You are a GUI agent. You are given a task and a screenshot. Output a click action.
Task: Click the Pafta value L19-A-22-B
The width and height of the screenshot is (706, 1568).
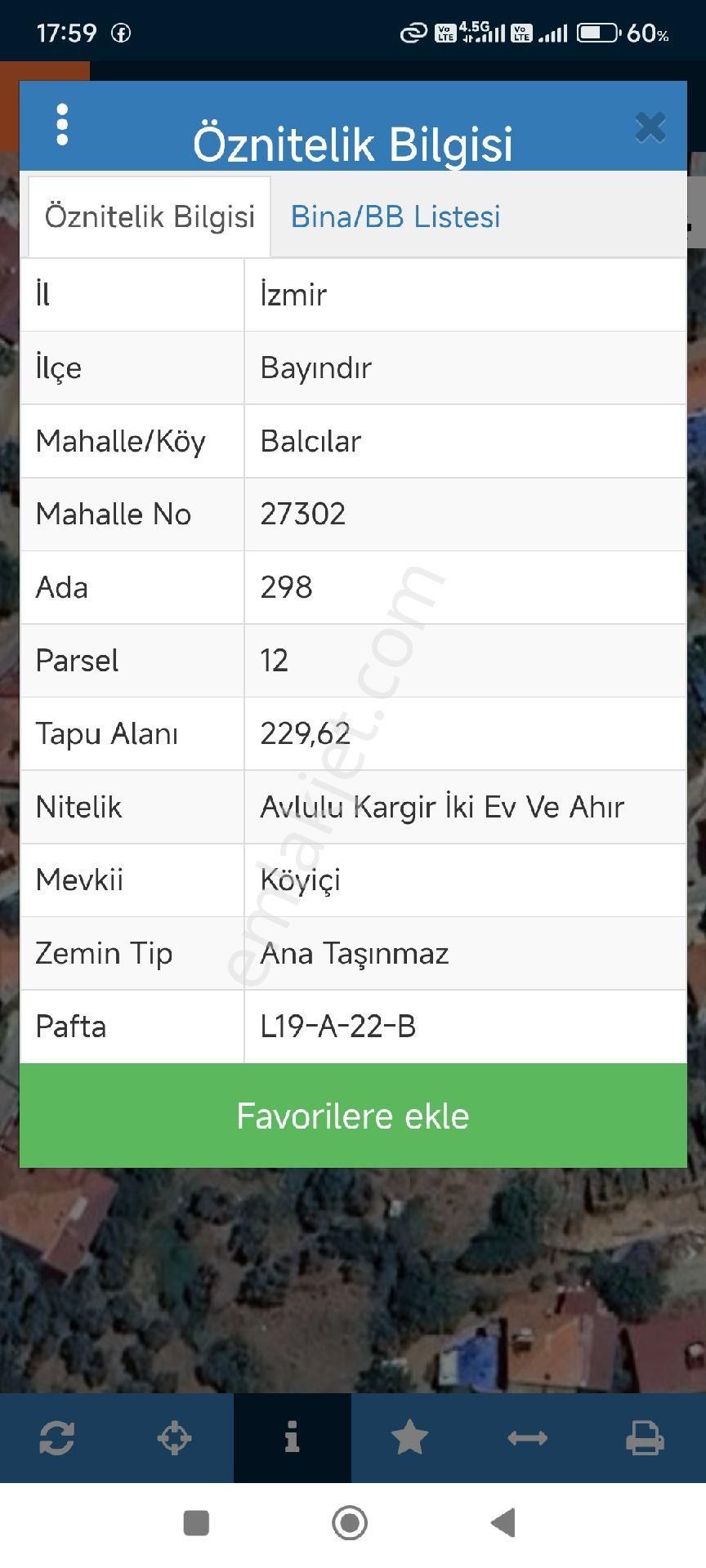336,1027
